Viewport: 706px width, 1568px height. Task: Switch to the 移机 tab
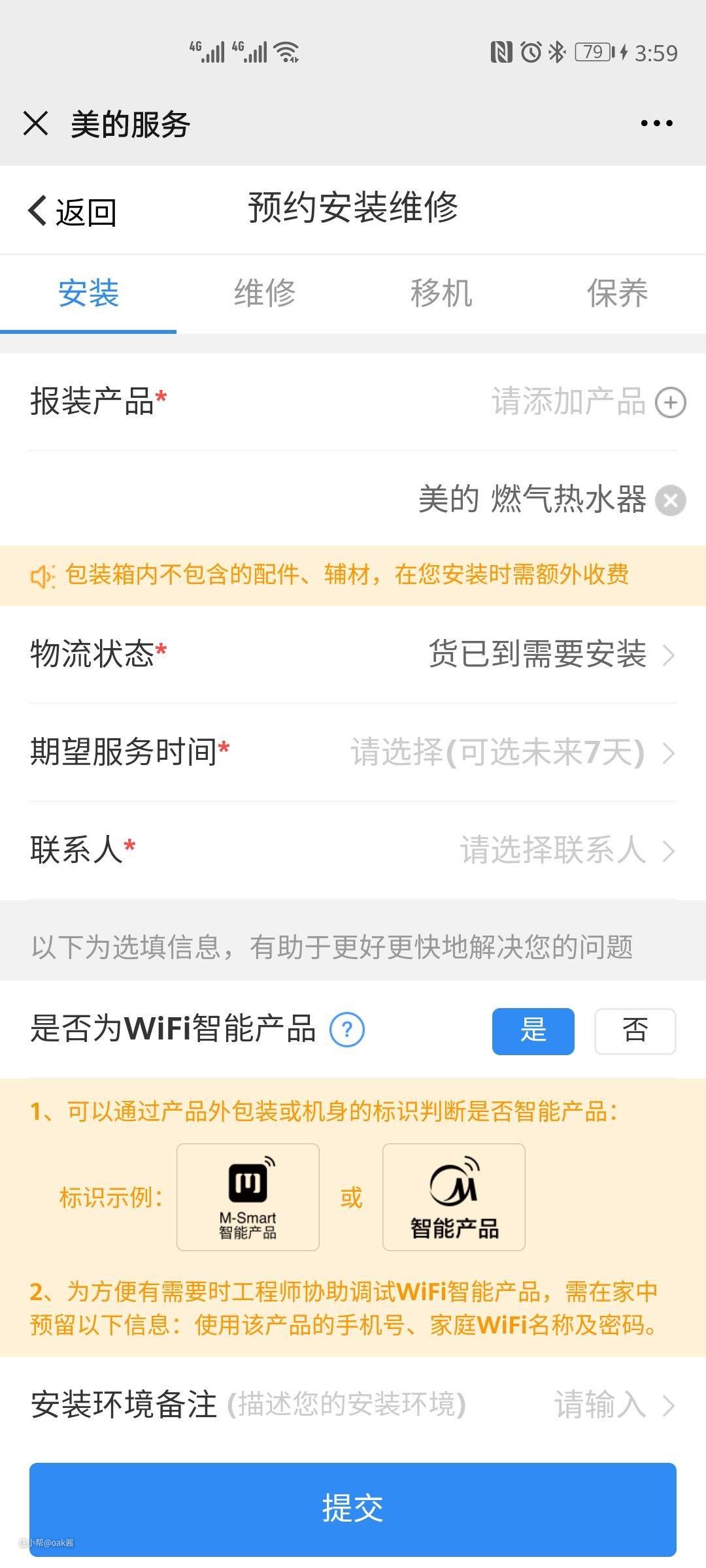click(x=441, y=293)
